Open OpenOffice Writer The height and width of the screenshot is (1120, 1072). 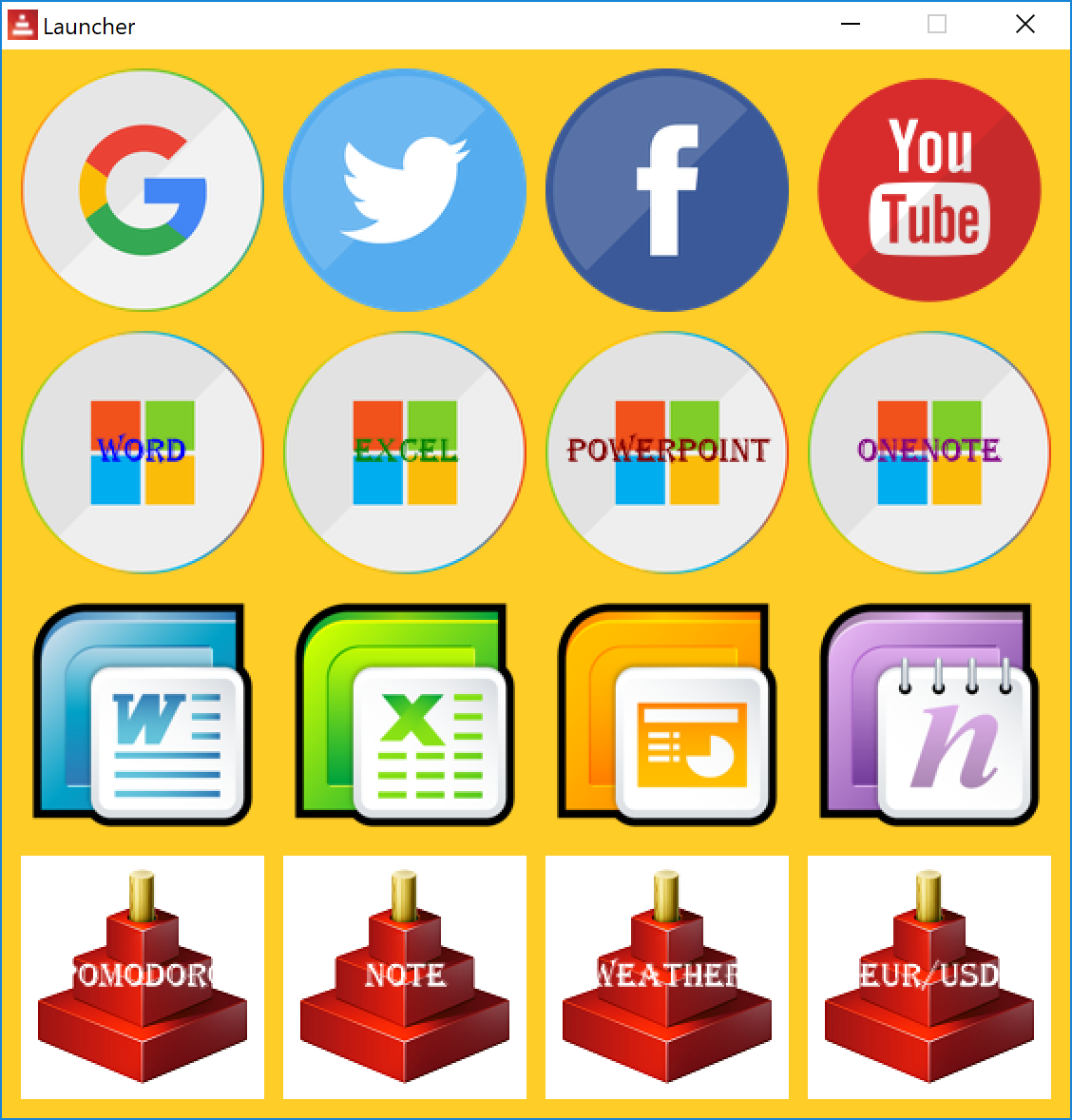(x=143, y=715)
